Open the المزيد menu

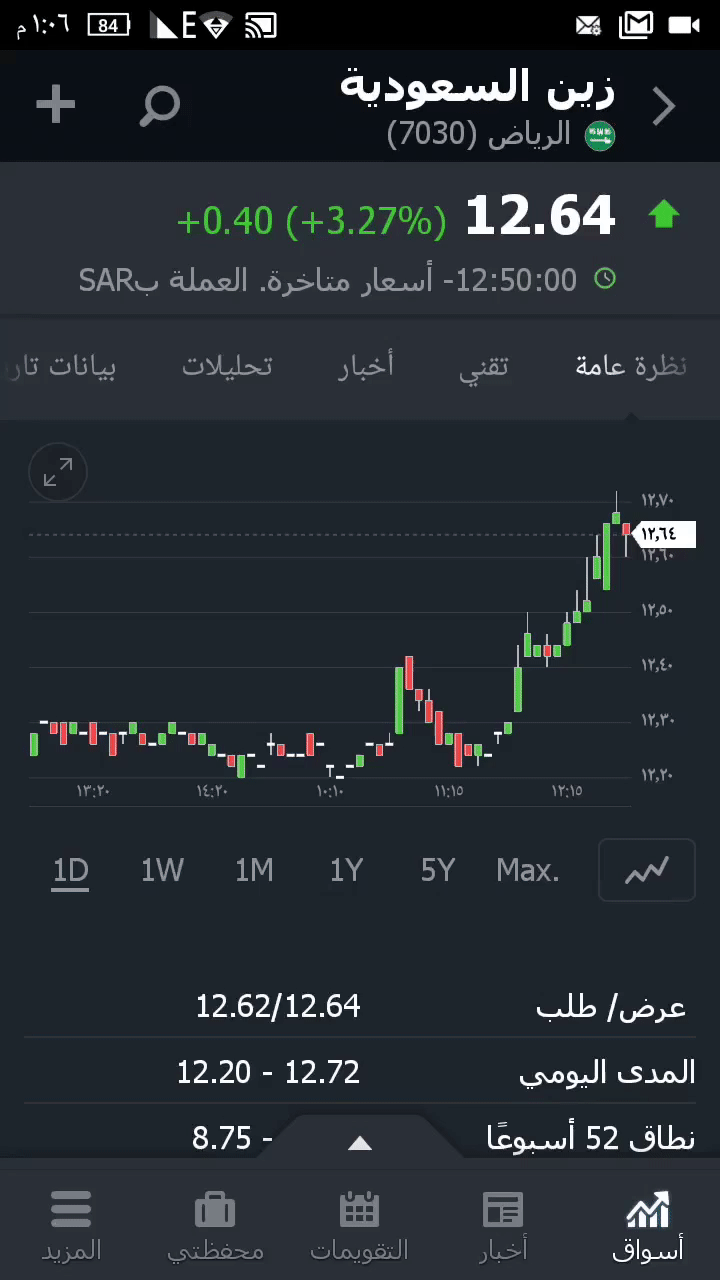click(71, 1225)
